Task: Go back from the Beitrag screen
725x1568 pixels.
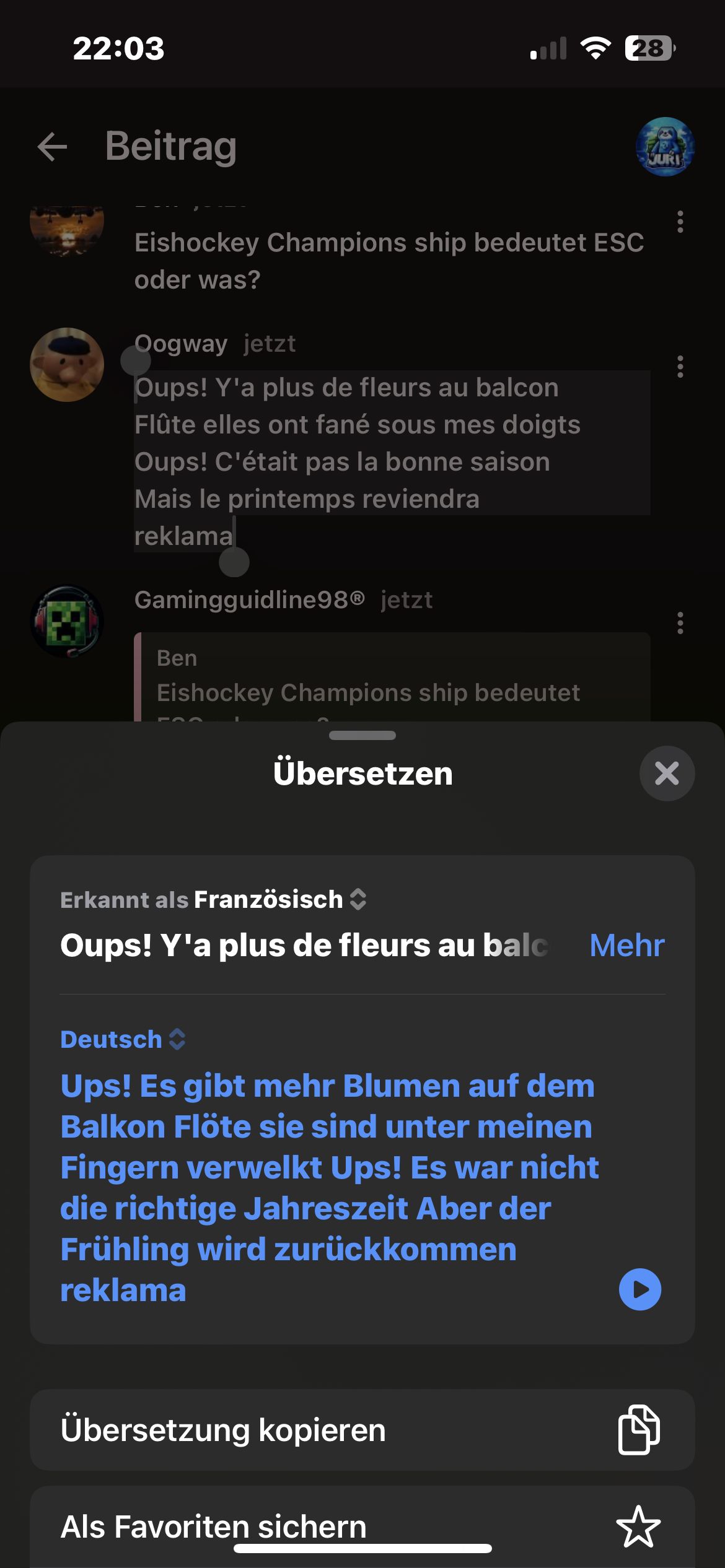Action: pos(52,147)
